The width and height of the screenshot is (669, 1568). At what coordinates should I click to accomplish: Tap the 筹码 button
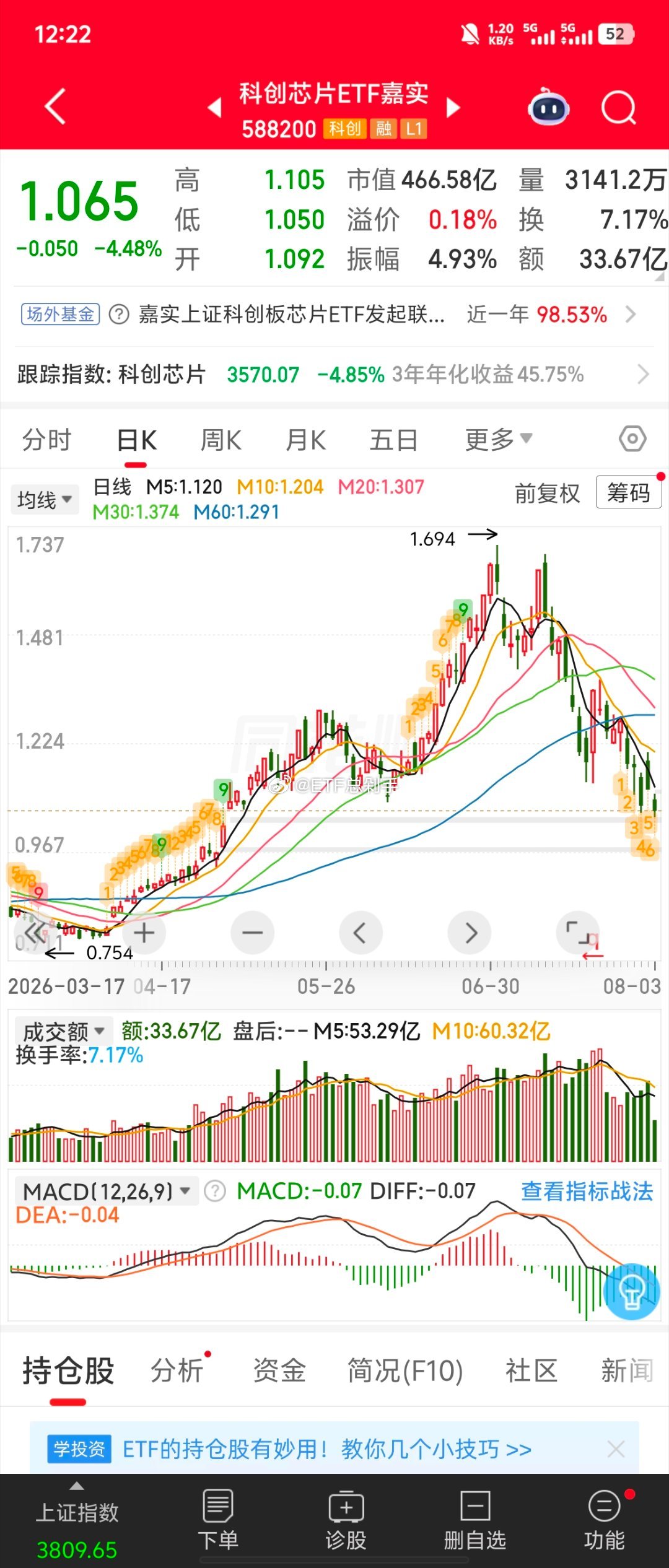pyautogui.click(x=629, y=492)
